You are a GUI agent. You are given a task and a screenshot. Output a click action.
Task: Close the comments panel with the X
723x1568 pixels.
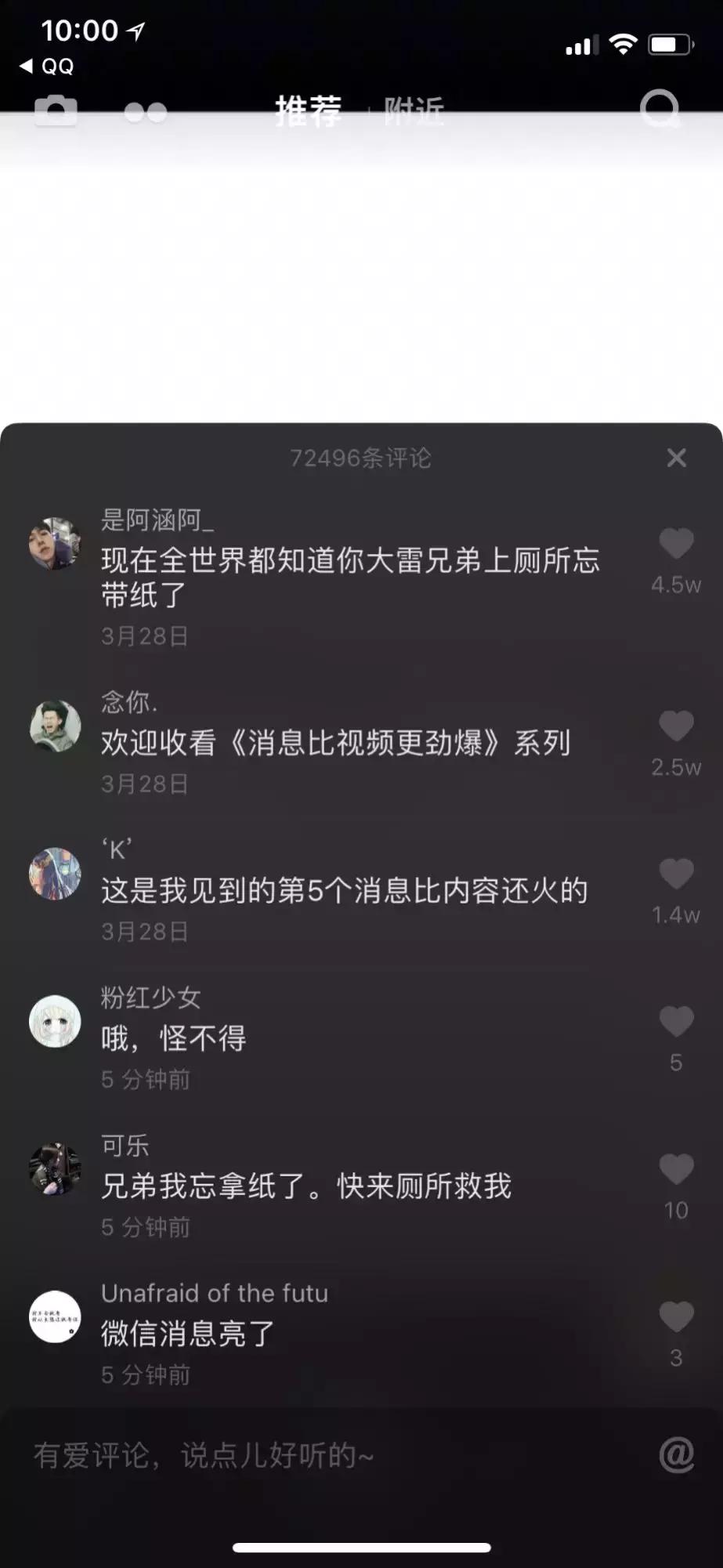[677, 458]
